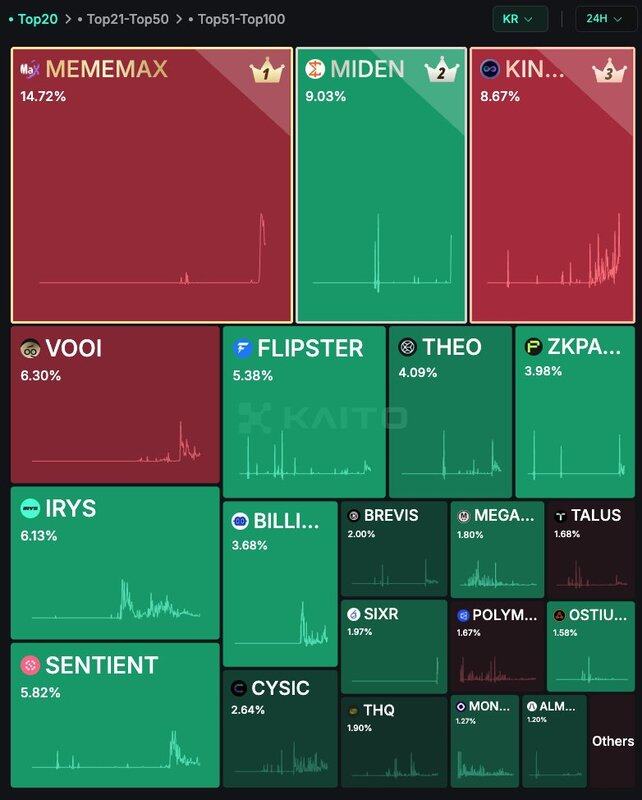The width and height of the screenshot is (642, 800).
Task: View the VOOI tile
Action: 115,405
